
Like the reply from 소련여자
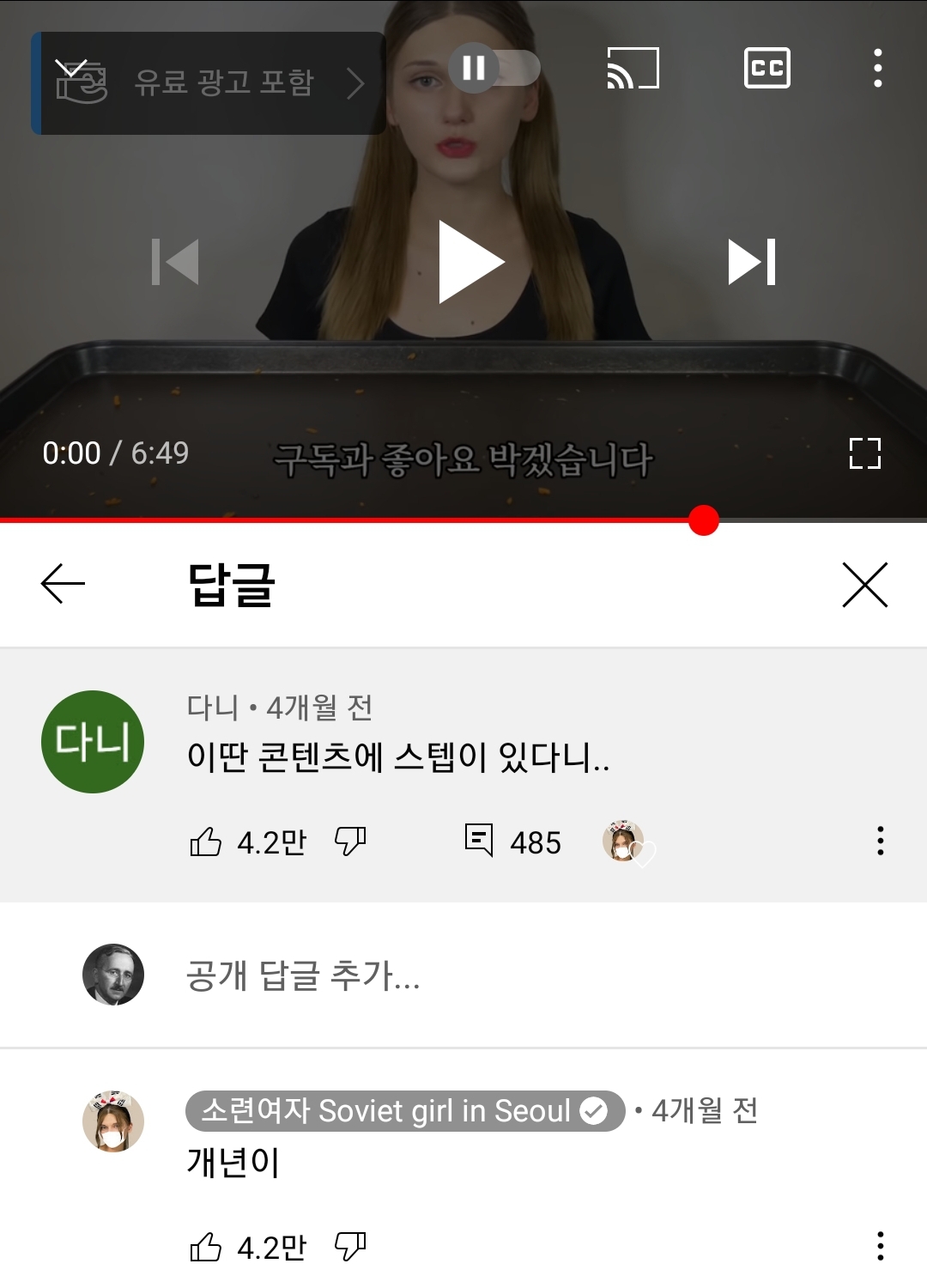[206, 1247]
